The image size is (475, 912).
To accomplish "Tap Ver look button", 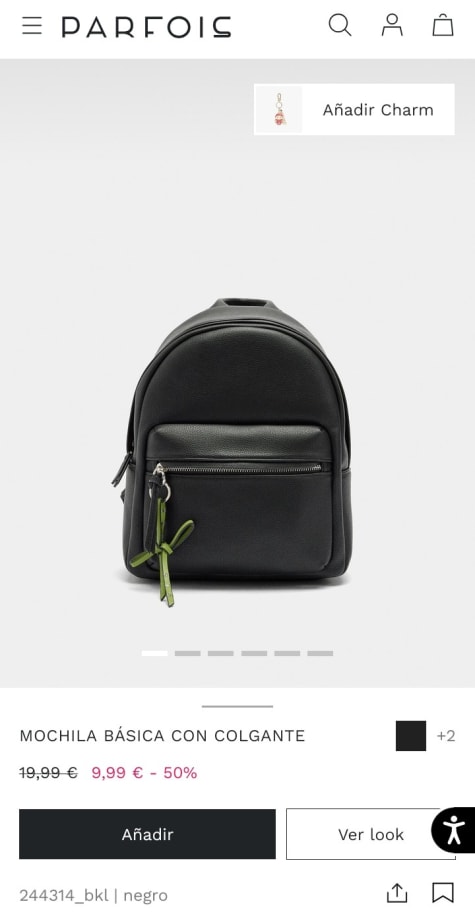I will [370, 834].
